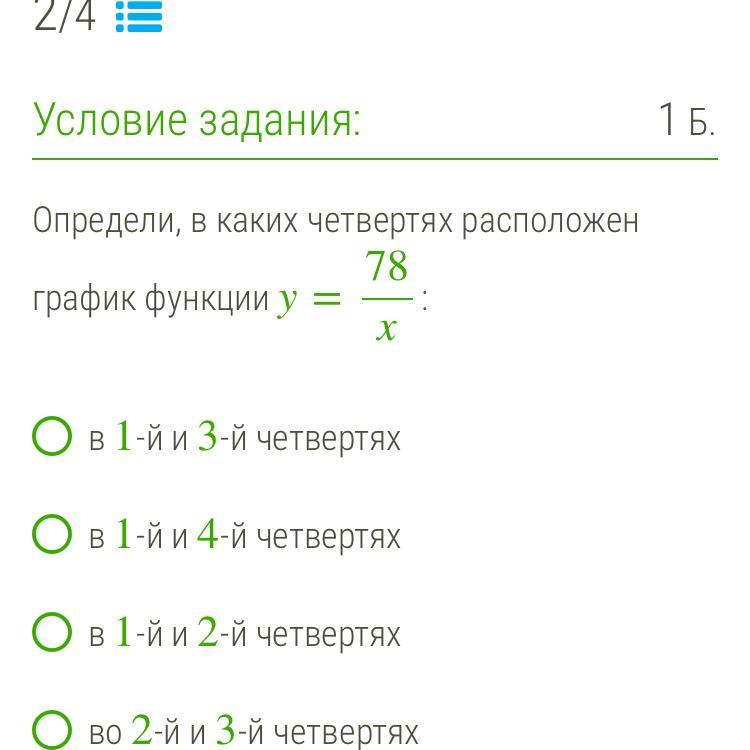
Task: Pick the answer 'в 1-й и 2-й четвертях'
Action: click(52, 633)
